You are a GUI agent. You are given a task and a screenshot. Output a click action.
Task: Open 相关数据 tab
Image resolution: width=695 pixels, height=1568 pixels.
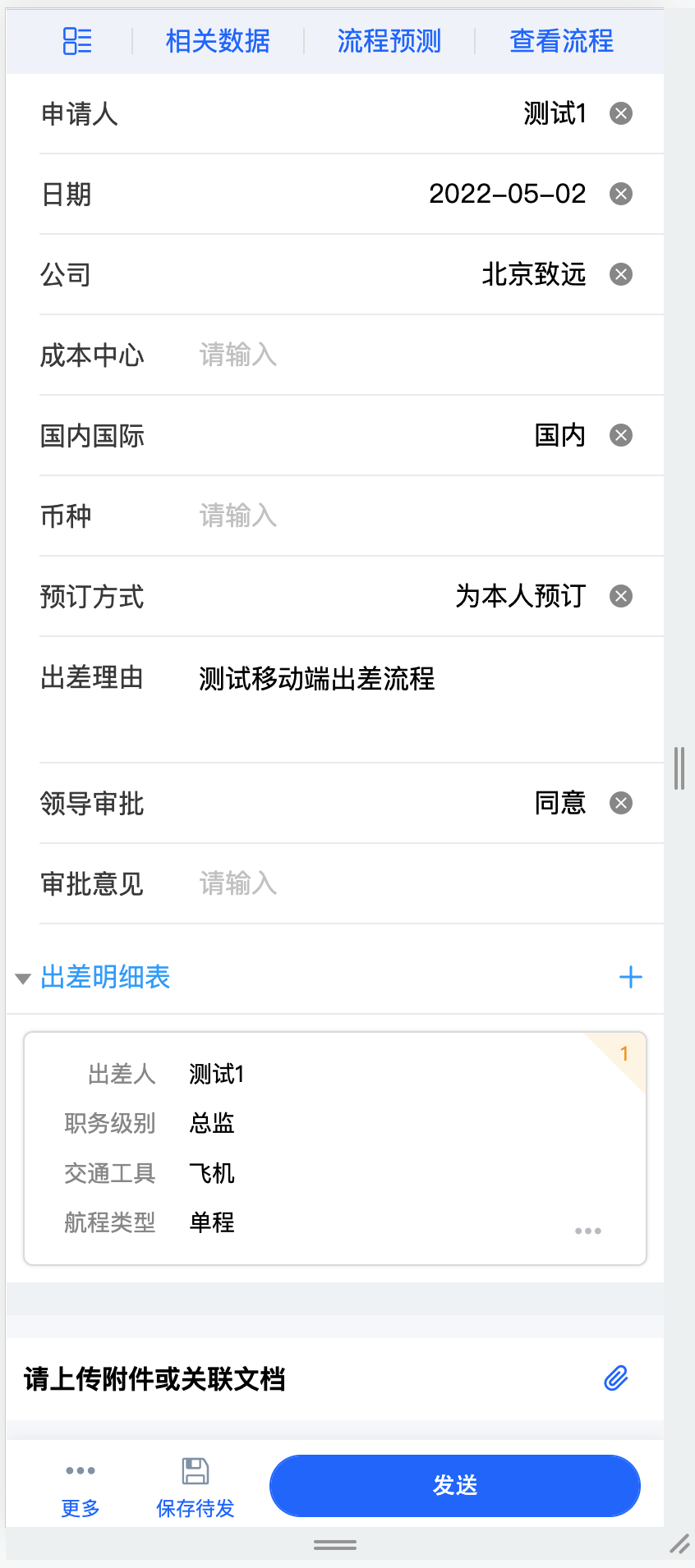pos(218,40)
